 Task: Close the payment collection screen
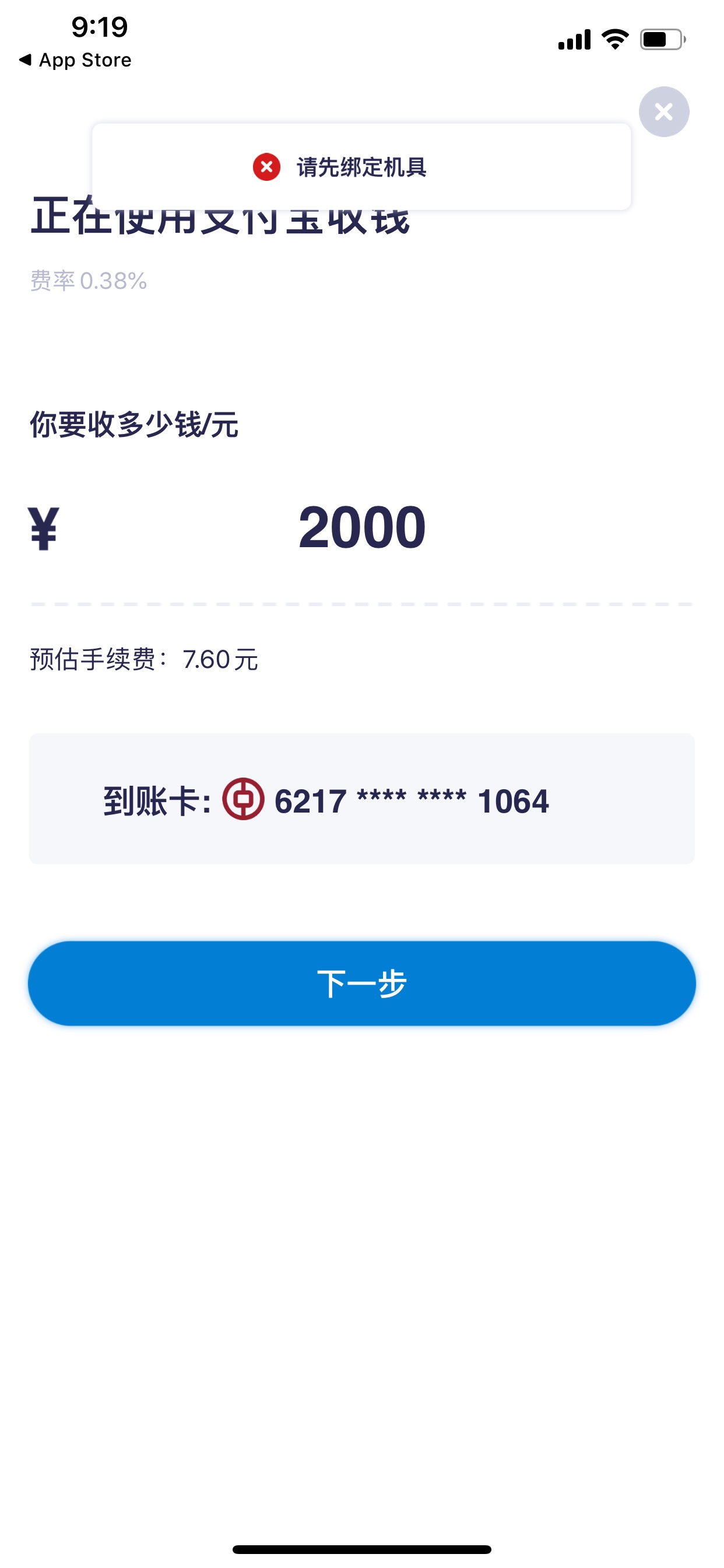point(663,111)
